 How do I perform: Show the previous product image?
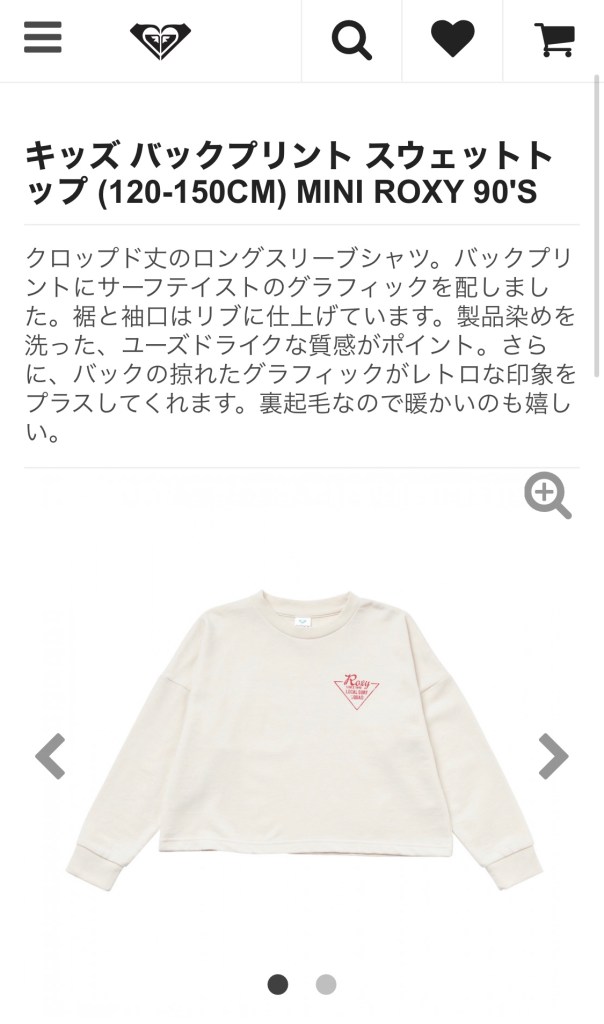tap(50, 756)
